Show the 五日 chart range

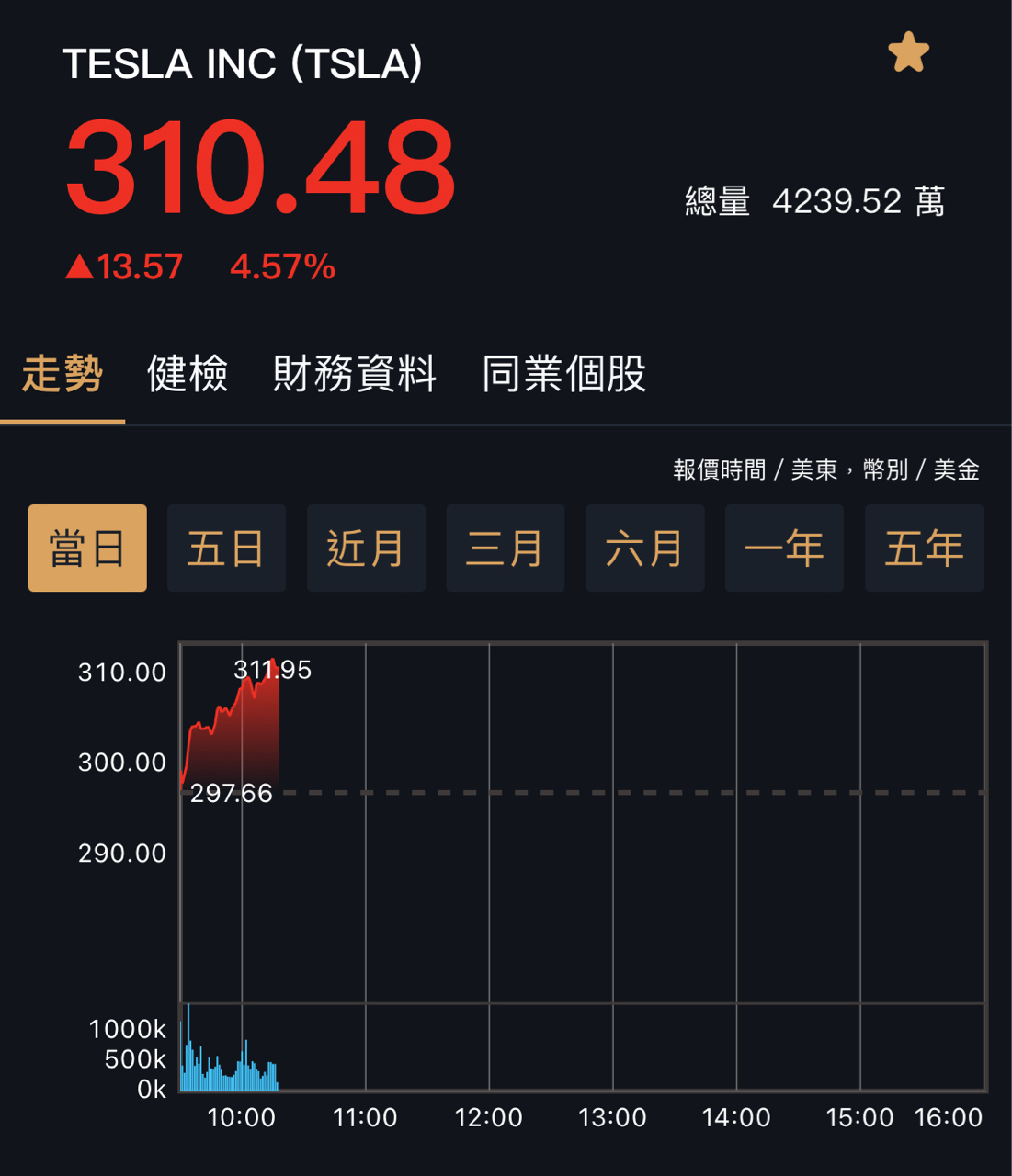(x=226, y=548)
